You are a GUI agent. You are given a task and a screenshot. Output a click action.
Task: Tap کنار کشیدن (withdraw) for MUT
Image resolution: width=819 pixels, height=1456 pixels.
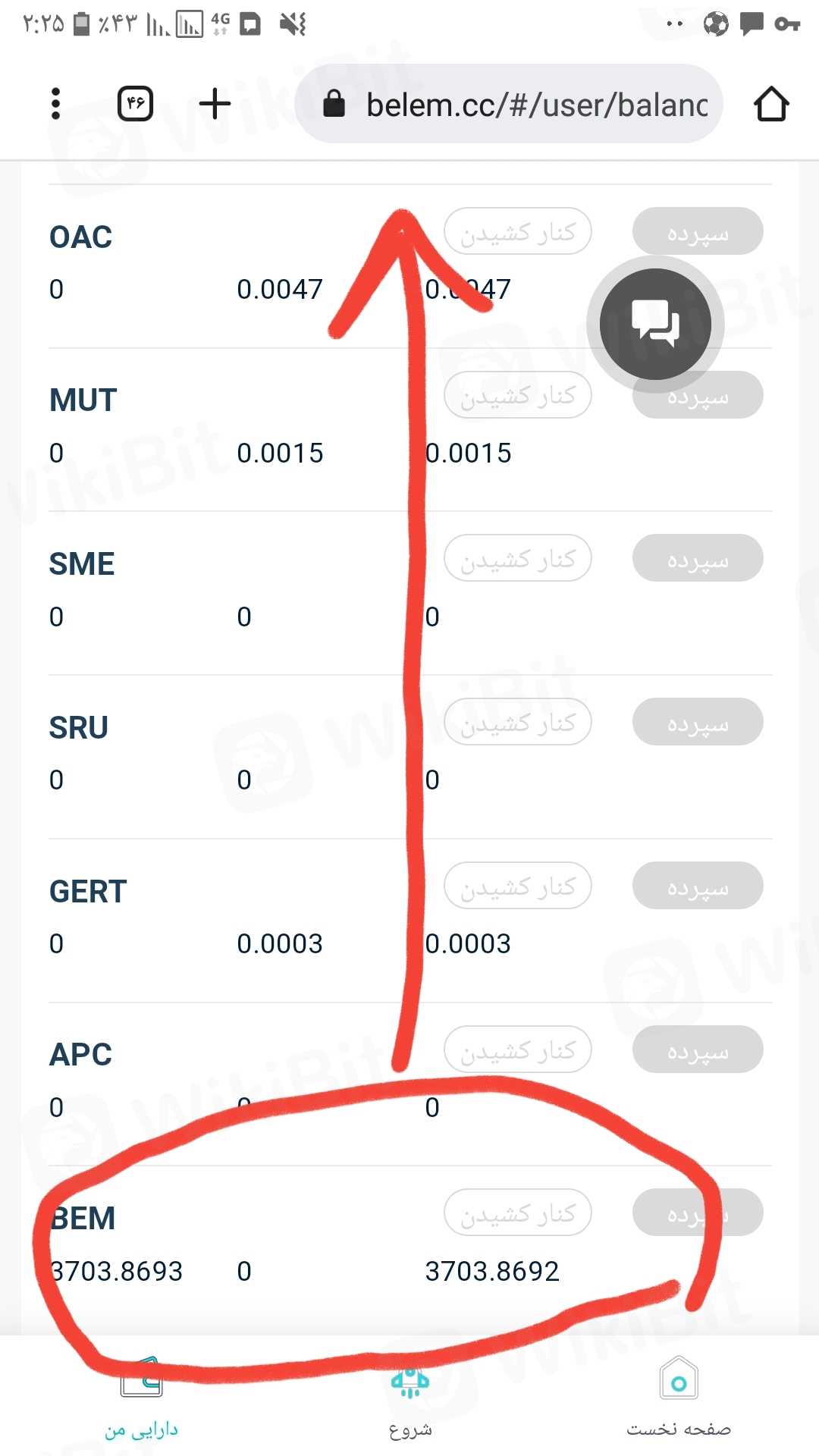pos(518,395)
